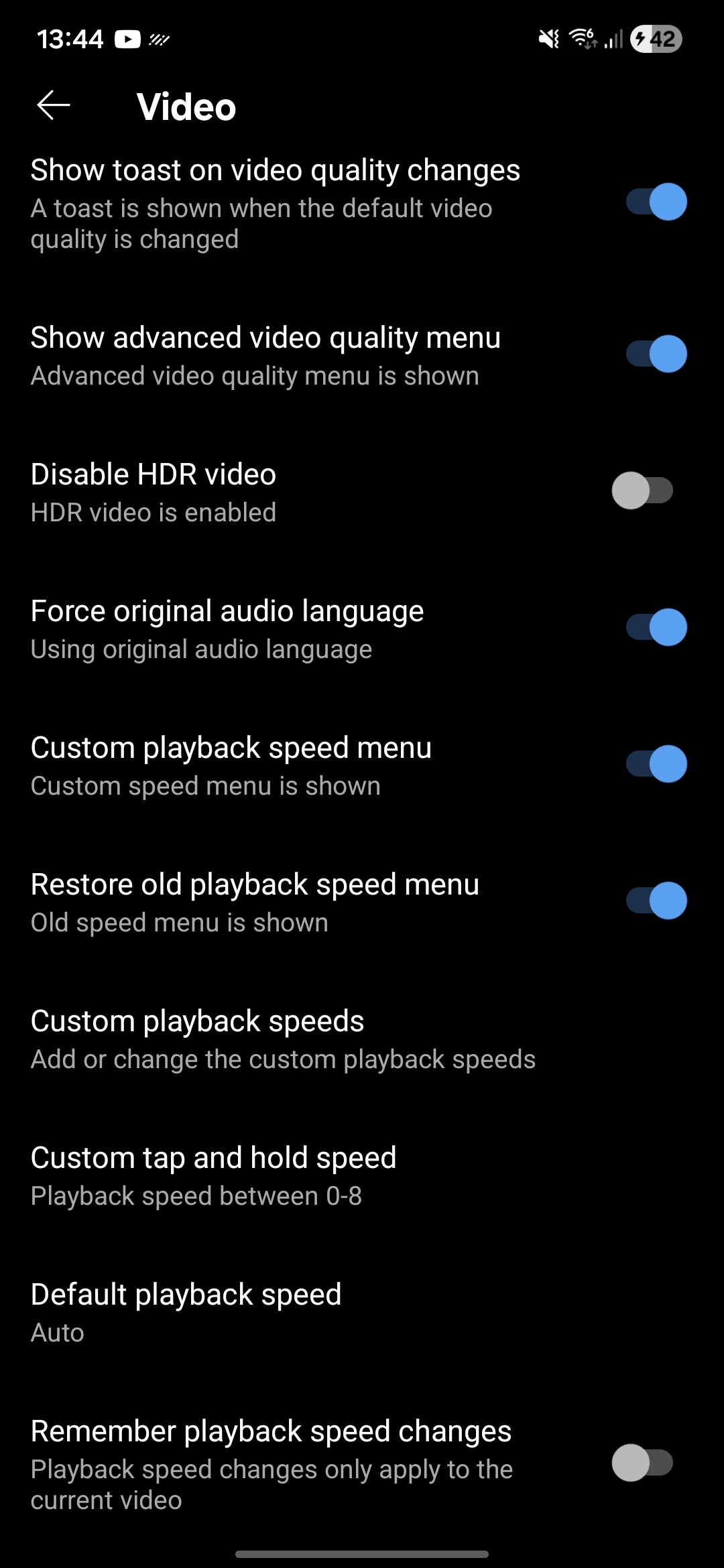This screenshot has width=724, height=1568.
Task: Switch off Custom playback speed menu
Action: coord(656,765)
